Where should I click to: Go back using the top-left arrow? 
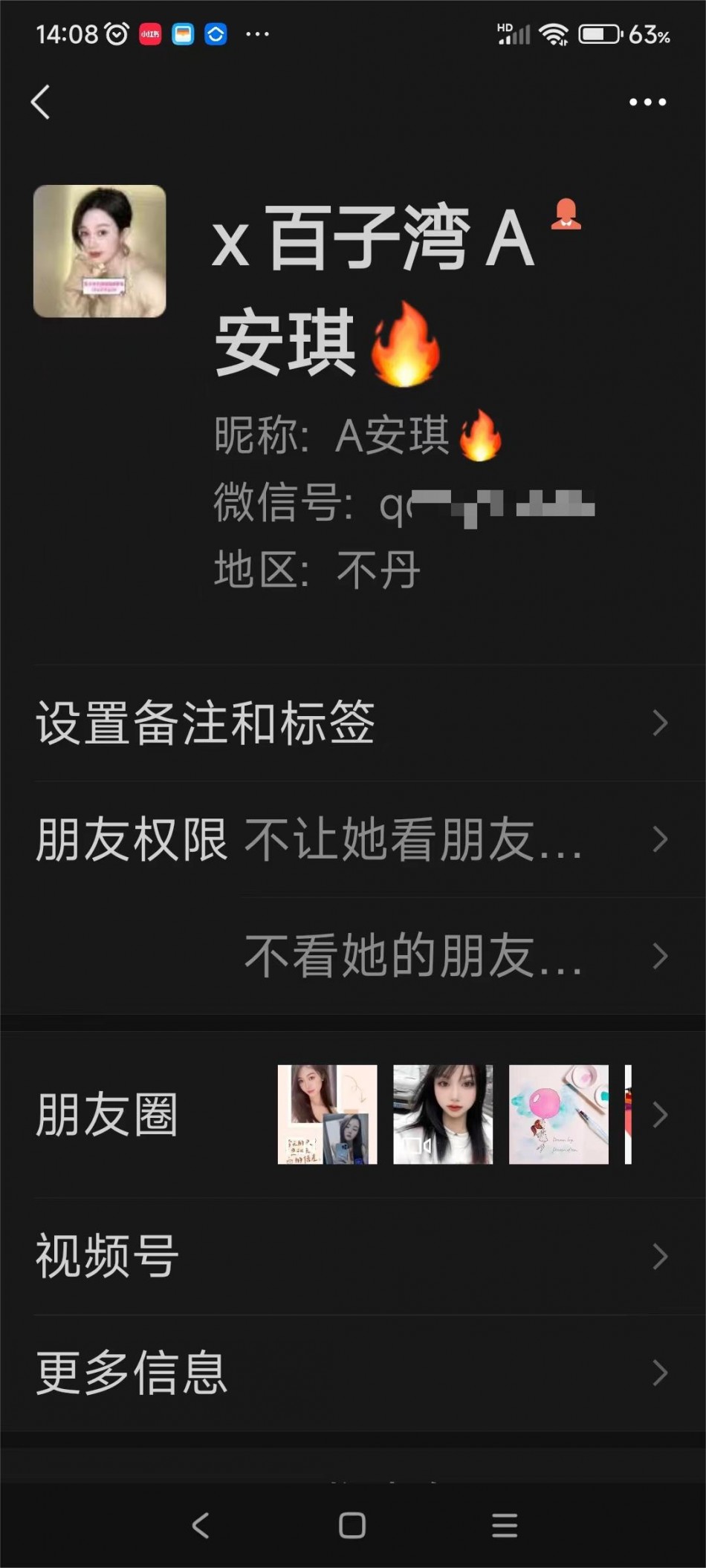[41, 102]
